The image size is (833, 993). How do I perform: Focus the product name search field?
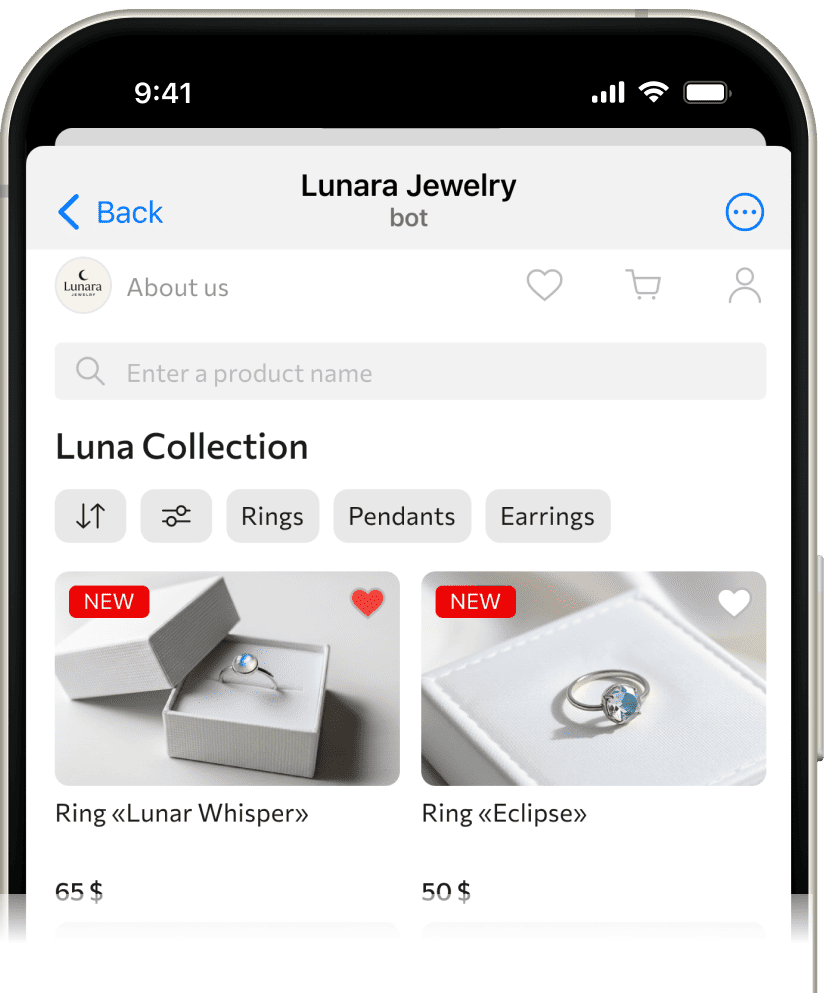410,373
